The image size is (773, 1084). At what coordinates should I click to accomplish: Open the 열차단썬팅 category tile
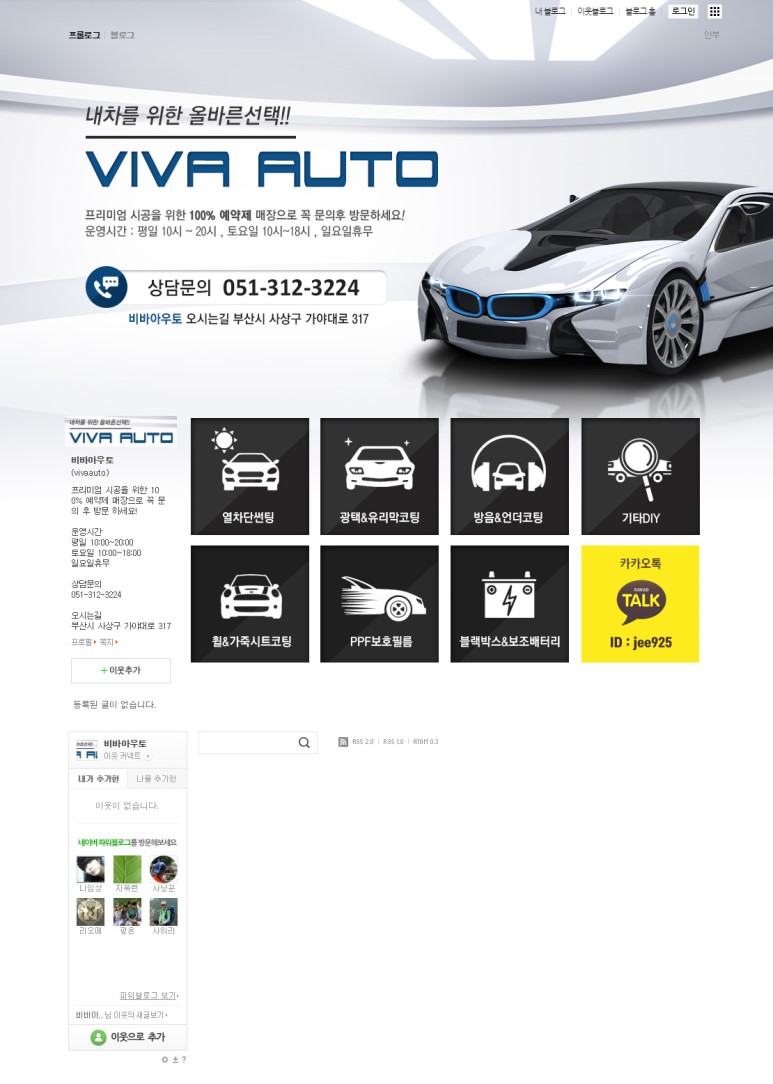(249, 476)
